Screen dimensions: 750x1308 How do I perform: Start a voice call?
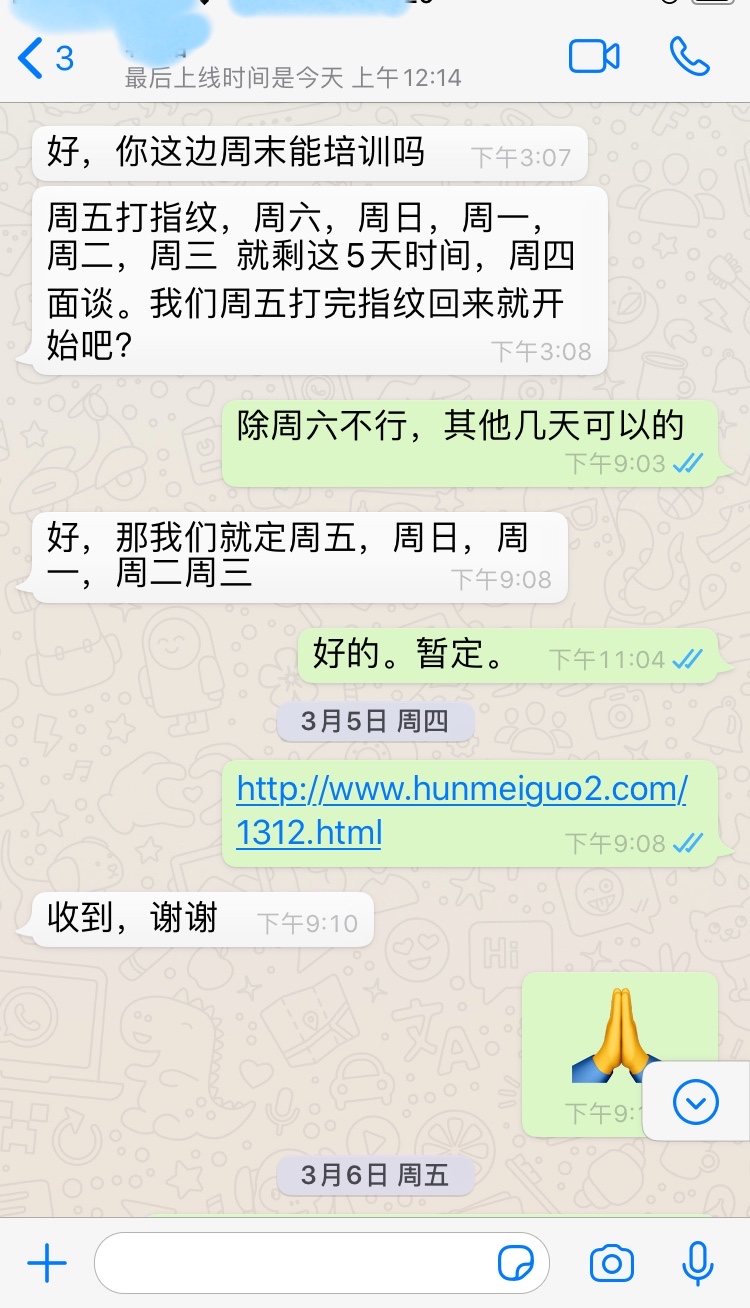click(x=690, y=57)
